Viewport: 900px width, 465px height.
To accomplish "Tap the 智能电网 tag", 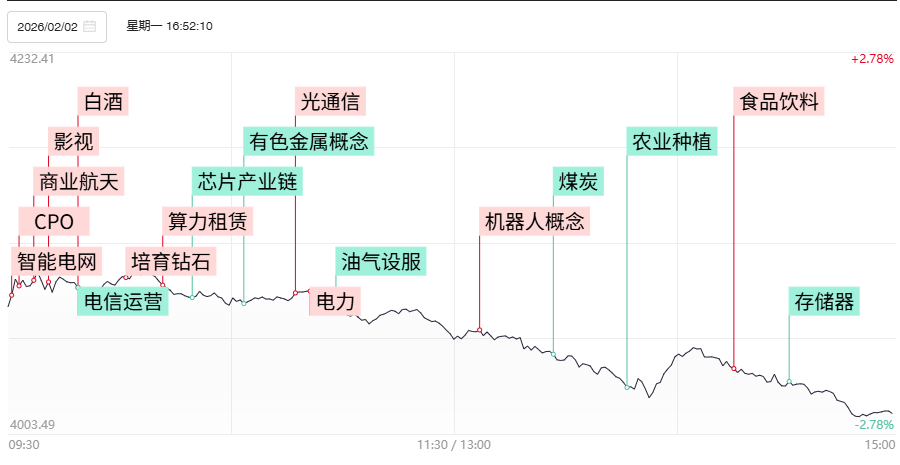I will coord(57,262).
